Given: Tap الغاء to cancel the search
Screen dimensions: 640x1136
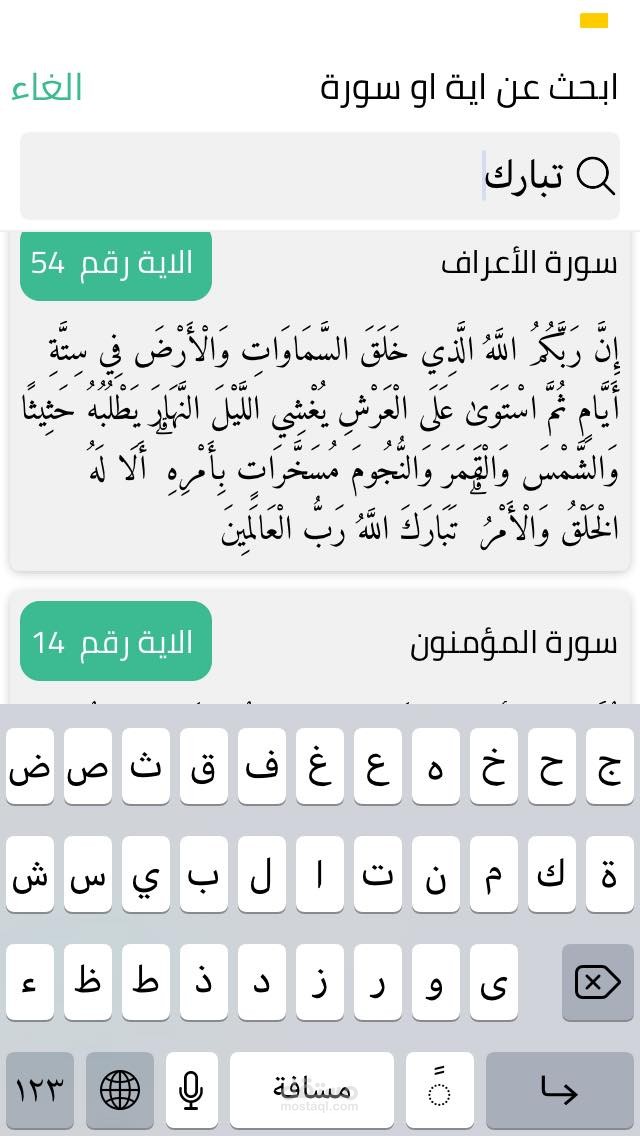Looking at the screenshot, I should pos(46,88).
